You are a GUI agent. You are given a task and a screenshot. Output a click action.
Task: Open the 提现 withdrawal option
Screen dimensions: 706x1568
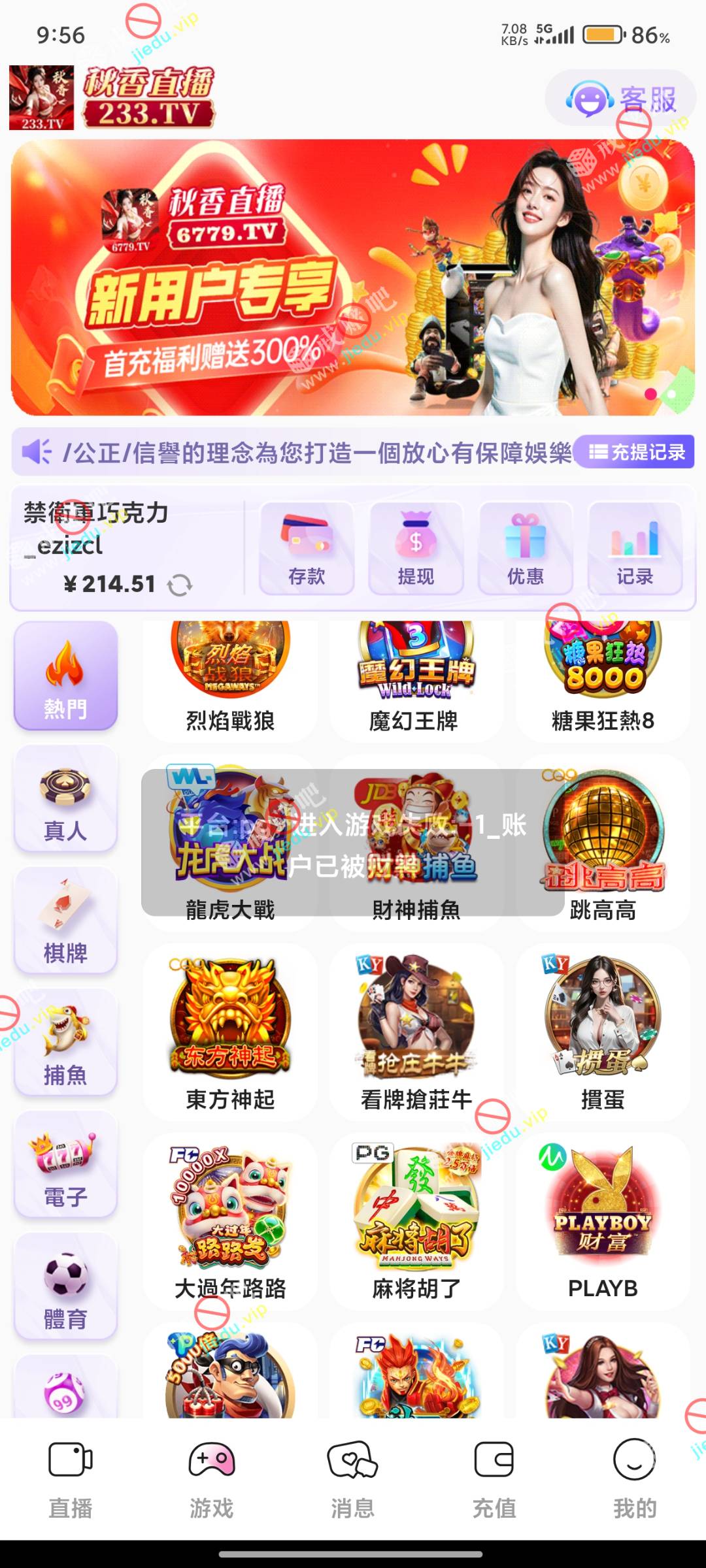pos(416,548)
